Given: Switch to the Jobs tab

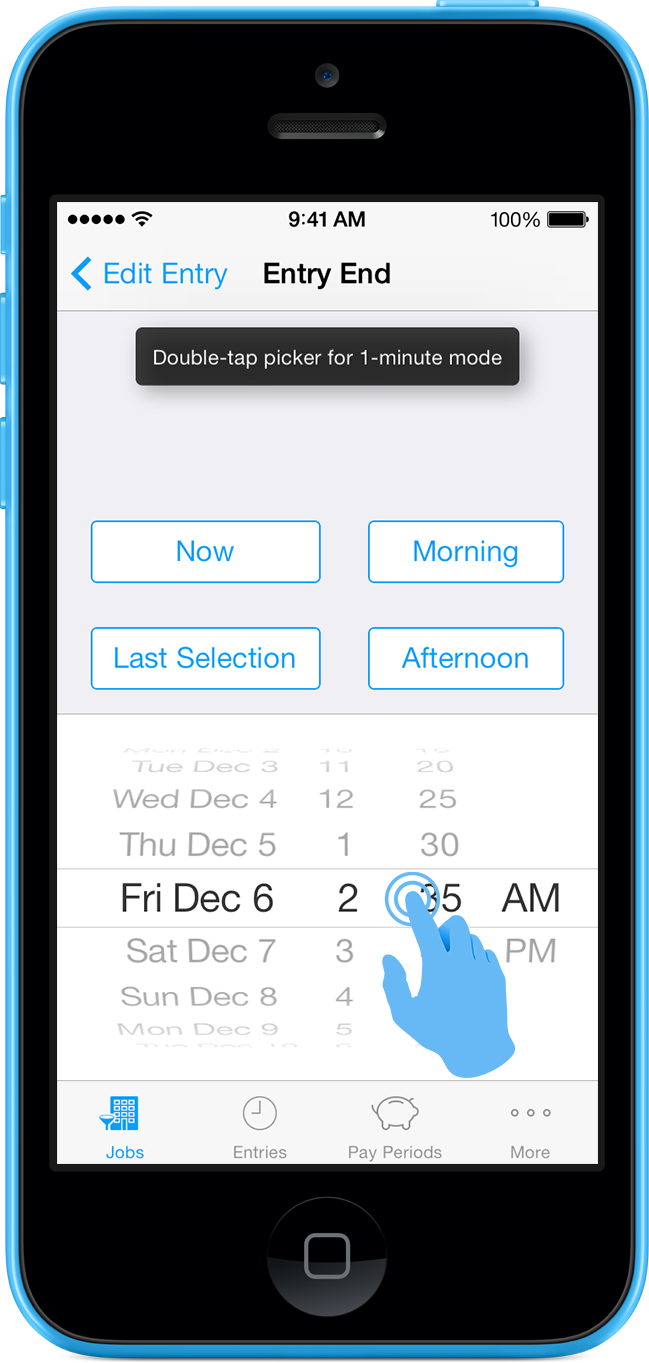Looking at the screenshot, I should [125, 1127].
